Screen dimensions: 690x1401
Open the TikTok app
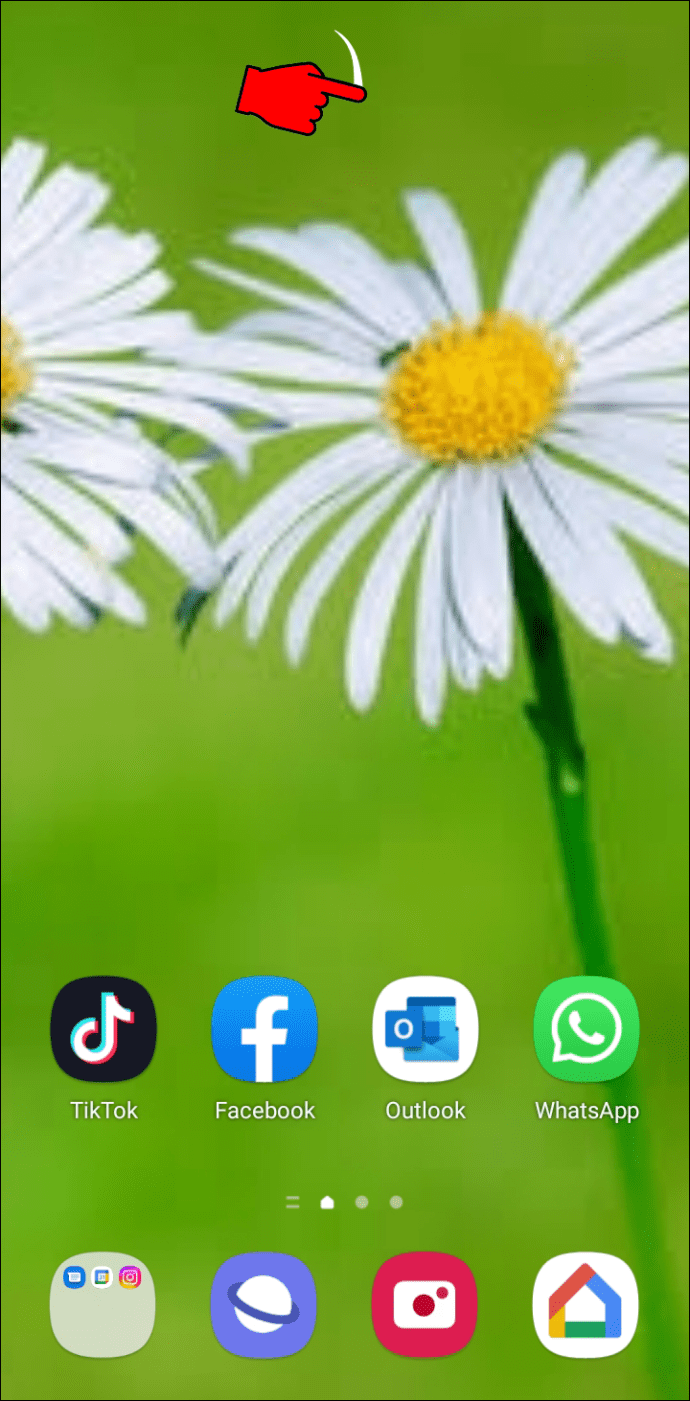pos(104,1029)
